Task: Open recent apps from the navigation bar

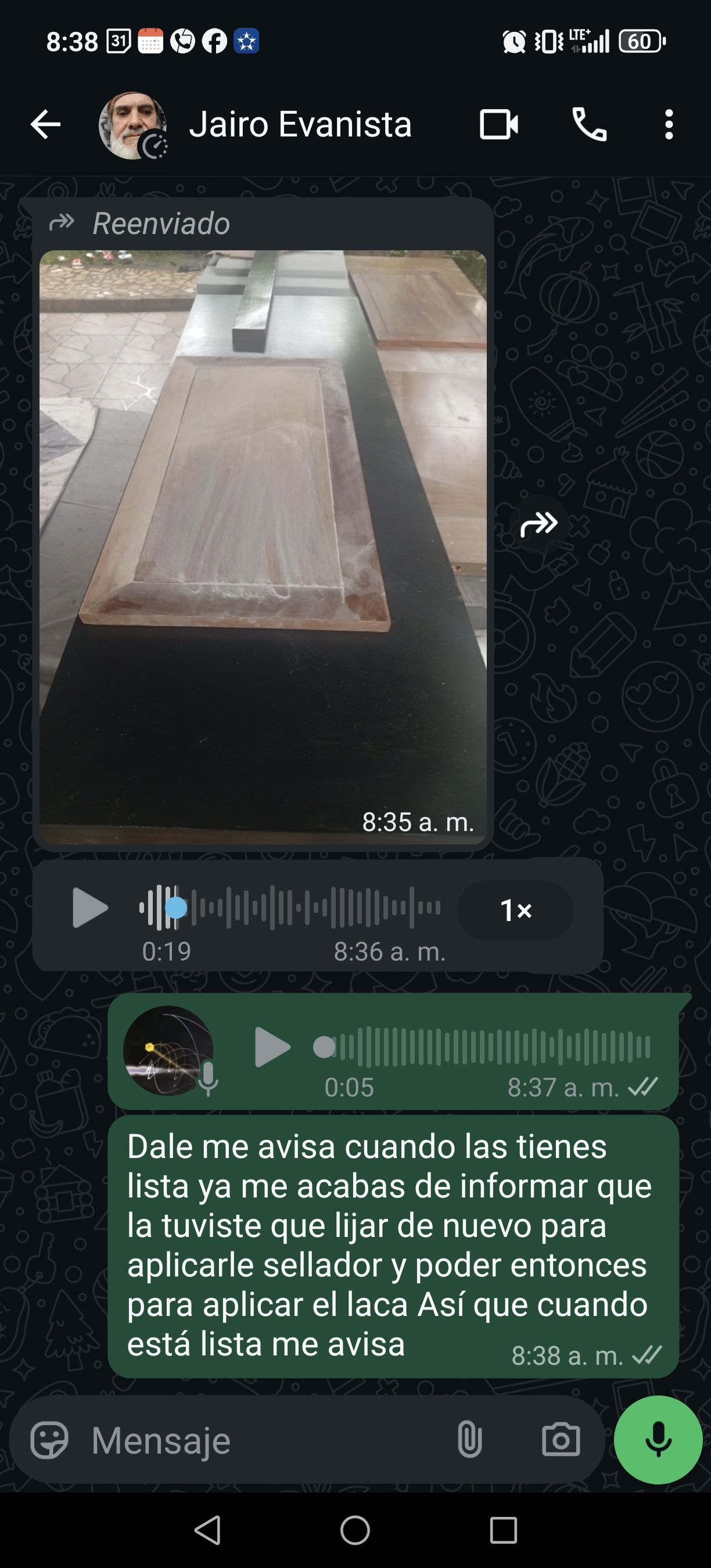Action: [503, 1530]
